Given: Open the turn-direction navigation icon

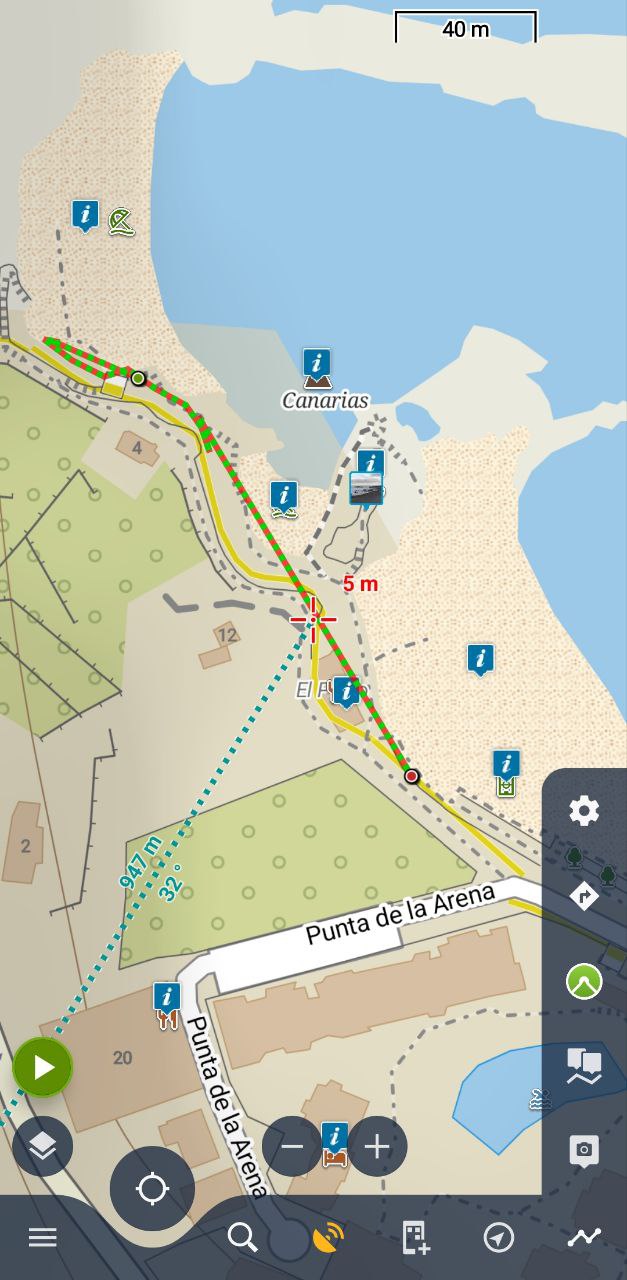Looking at the screenshot, I should pyautogui.click(x=584, y=896).
